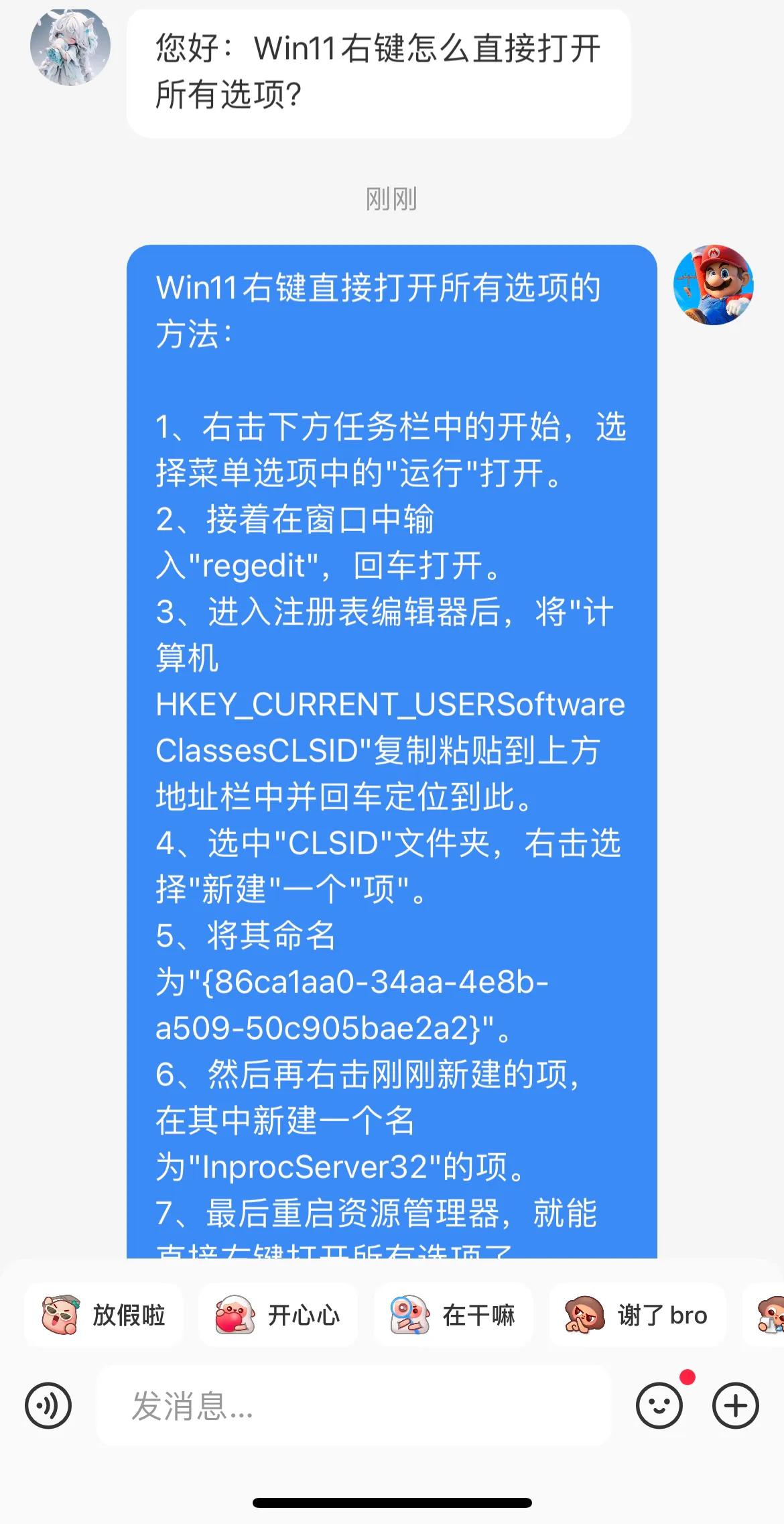Open the emoji picker via smiley icon

pos(659,1407)
